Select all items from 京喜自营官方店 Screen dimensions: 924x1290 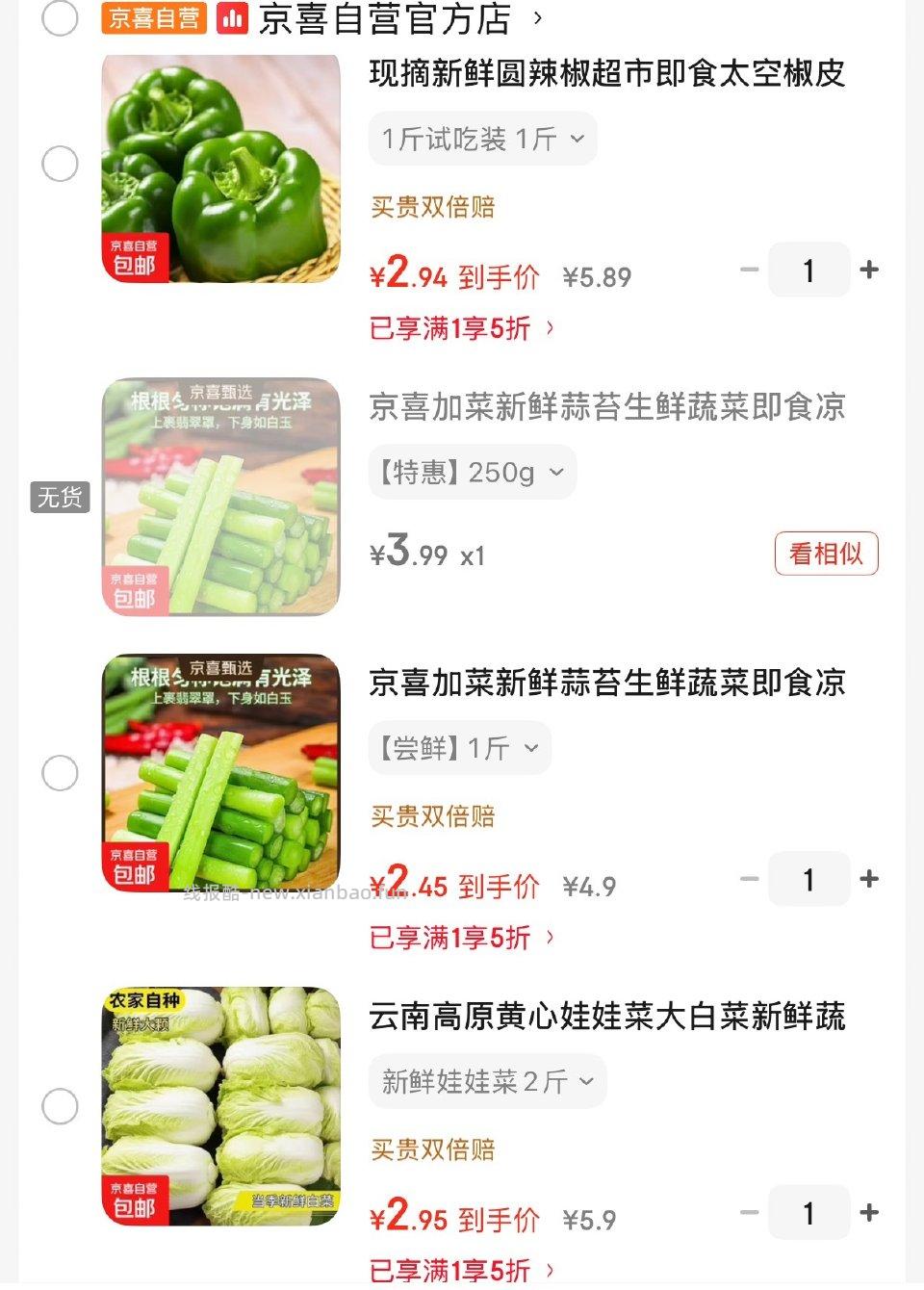(60, 18)
